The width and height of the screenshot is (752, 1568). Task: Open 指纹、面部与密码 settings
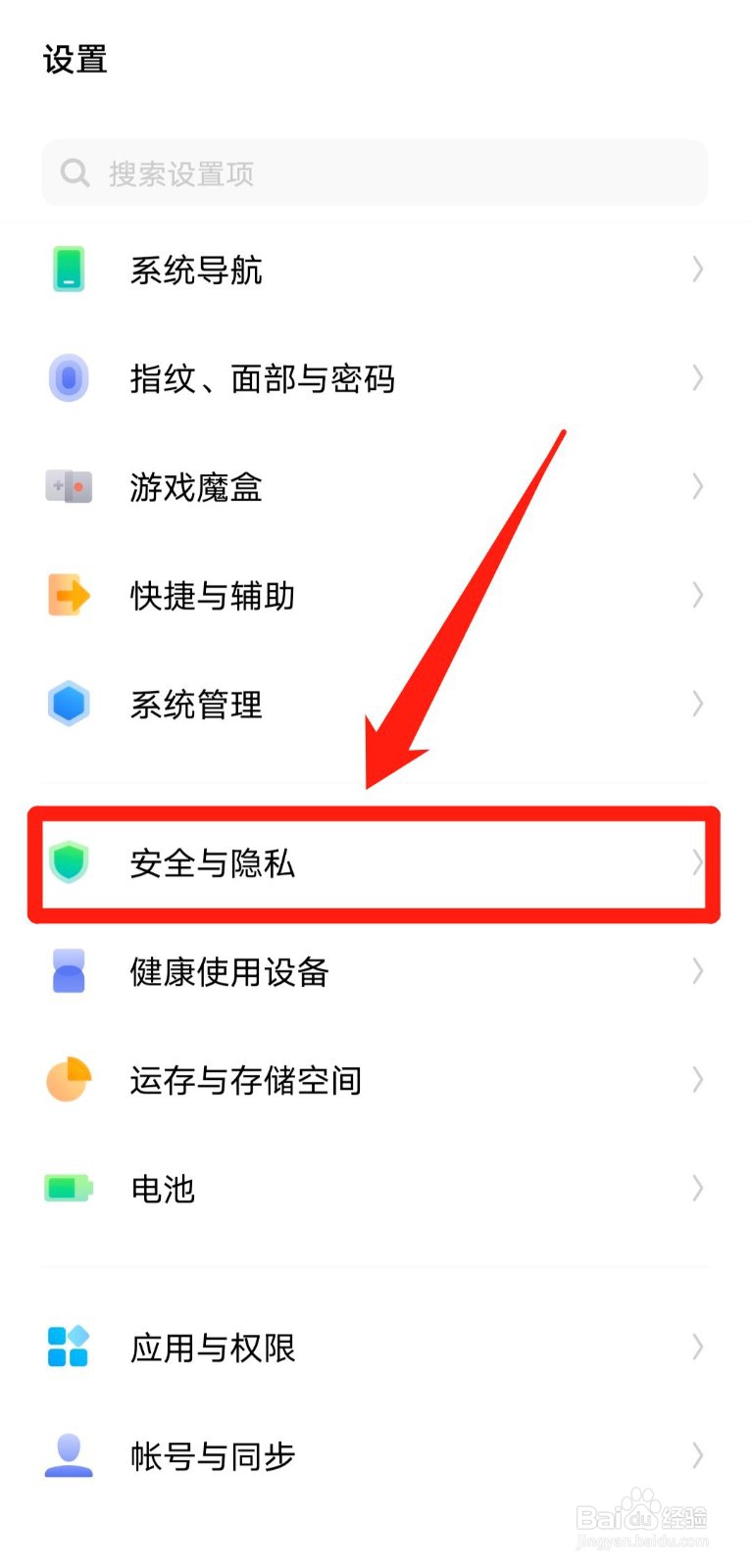click(373, 378)
